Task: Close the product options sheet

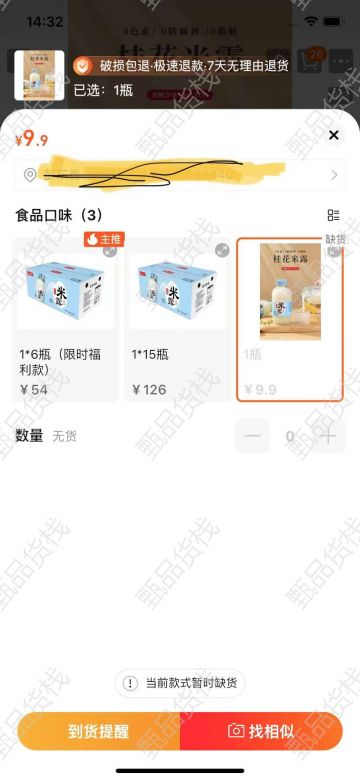Action: (334, 135)
